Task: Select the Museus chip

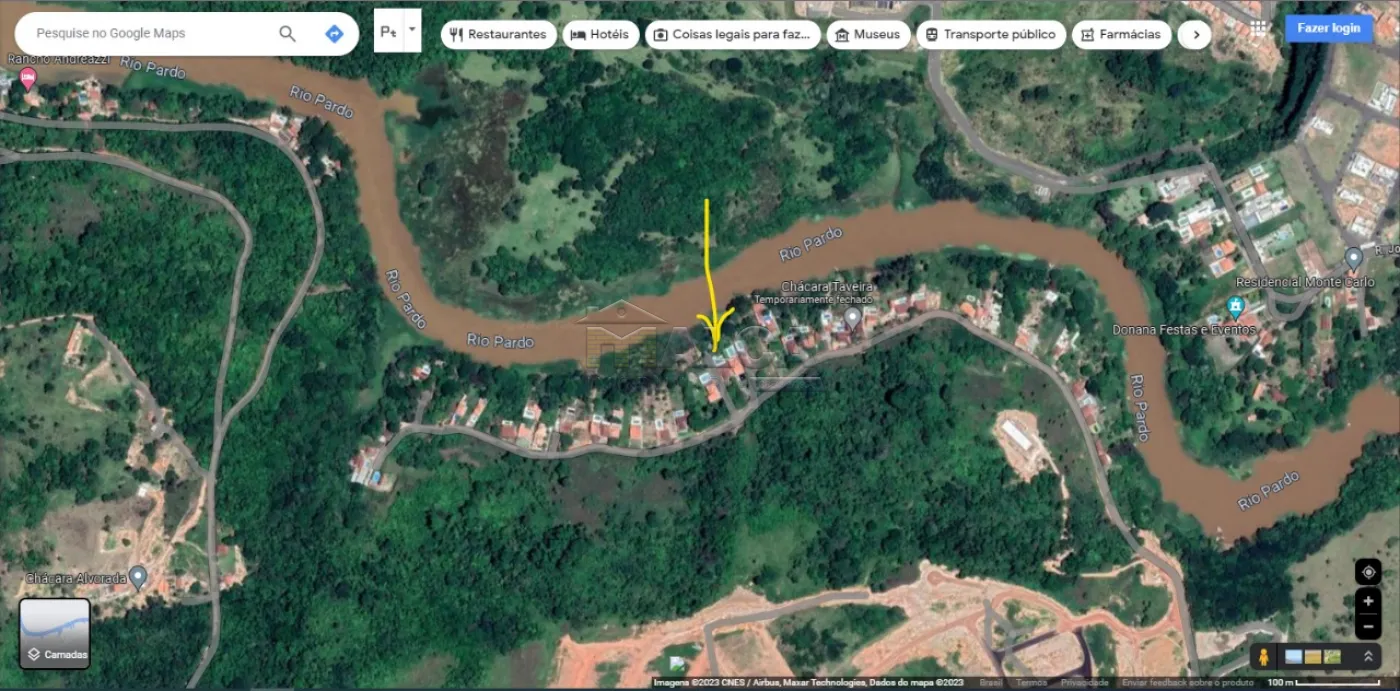Action: (x=867, y=34)
